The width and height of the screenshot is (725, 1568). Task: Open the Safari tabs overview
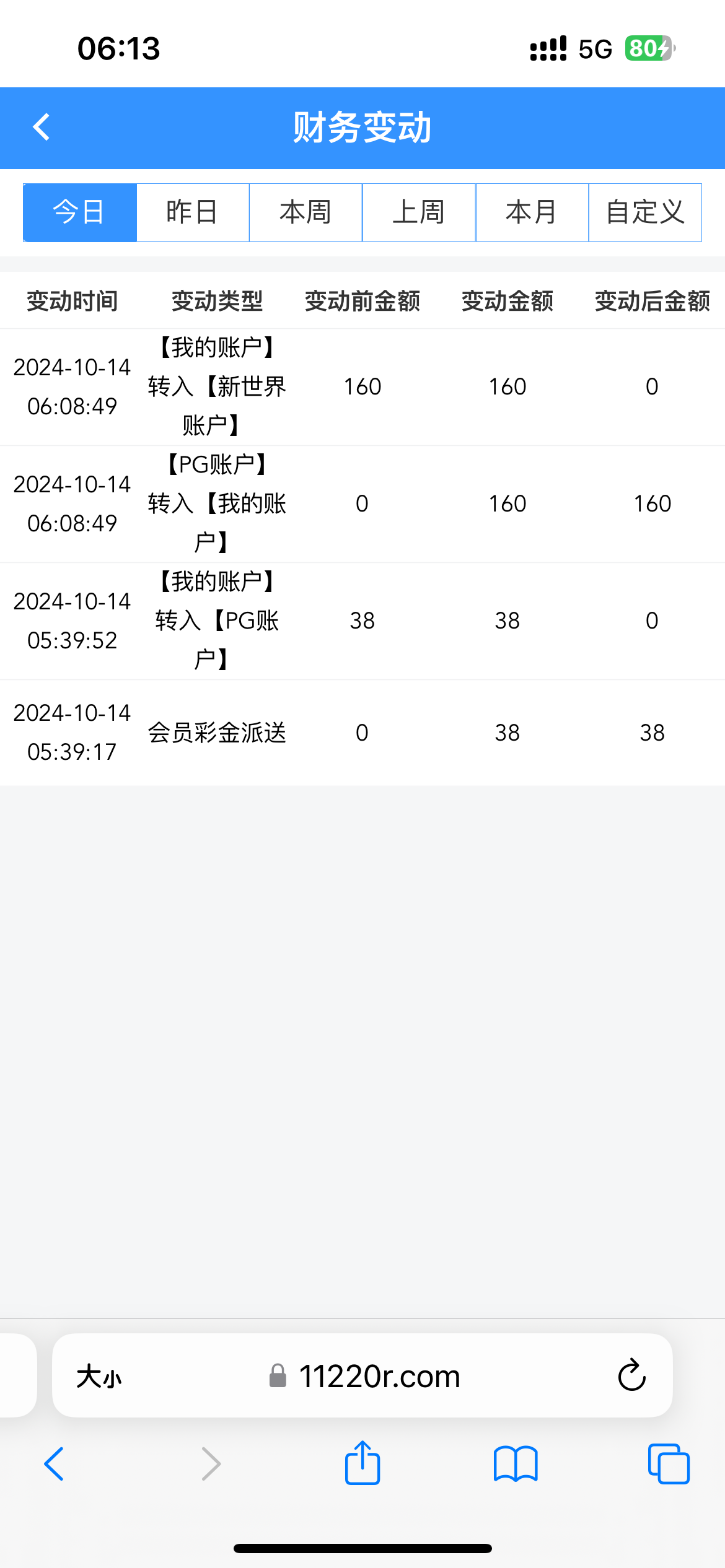tap(669, 1464)
